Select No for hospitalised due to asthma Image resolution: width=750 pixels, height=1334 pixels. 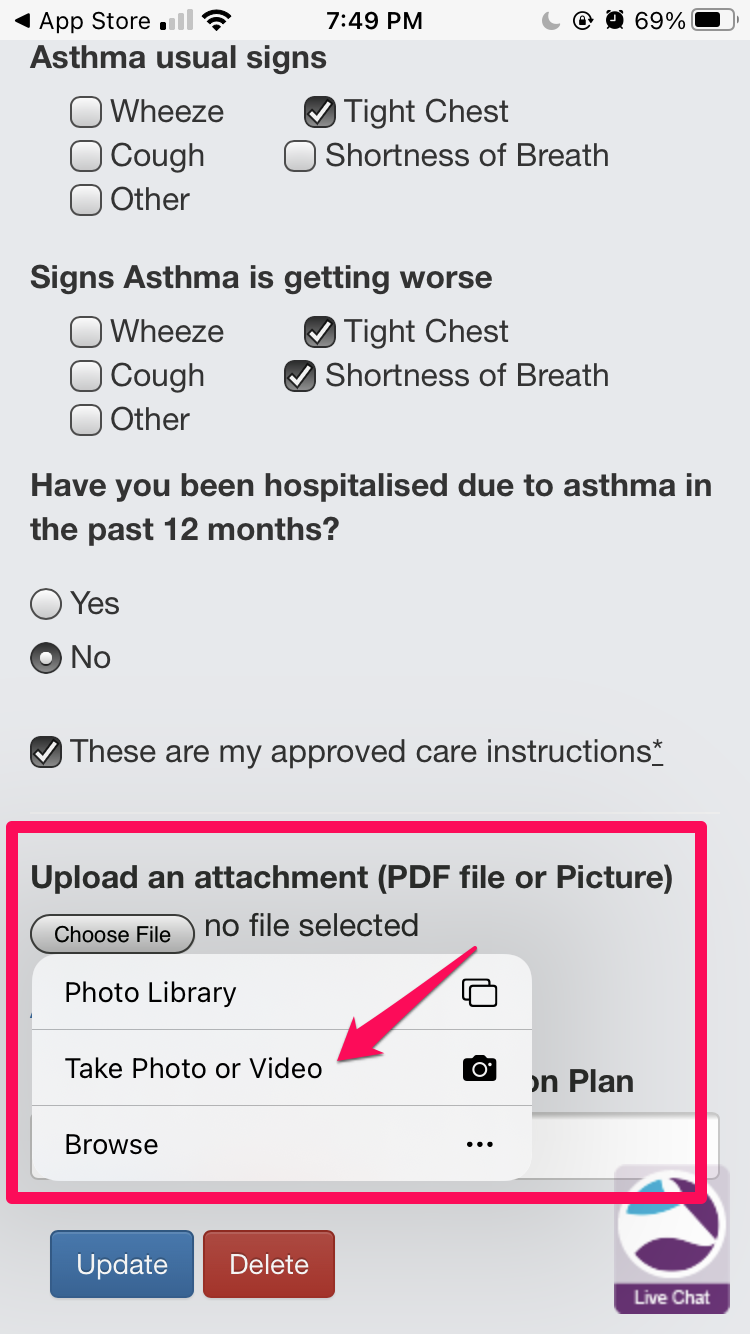coord(46,658)
